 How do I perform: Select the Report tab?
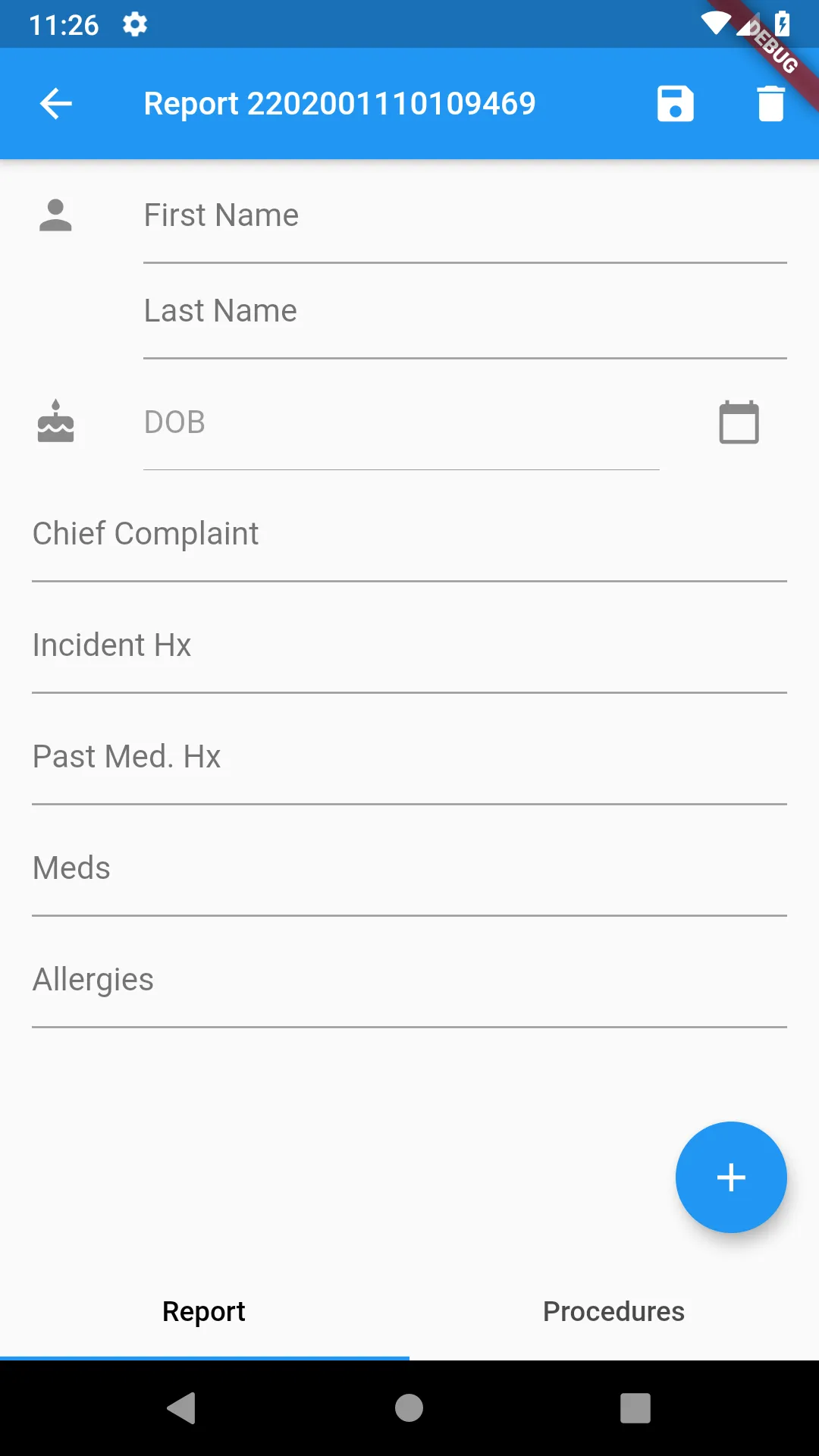[x=204, y=1312]
